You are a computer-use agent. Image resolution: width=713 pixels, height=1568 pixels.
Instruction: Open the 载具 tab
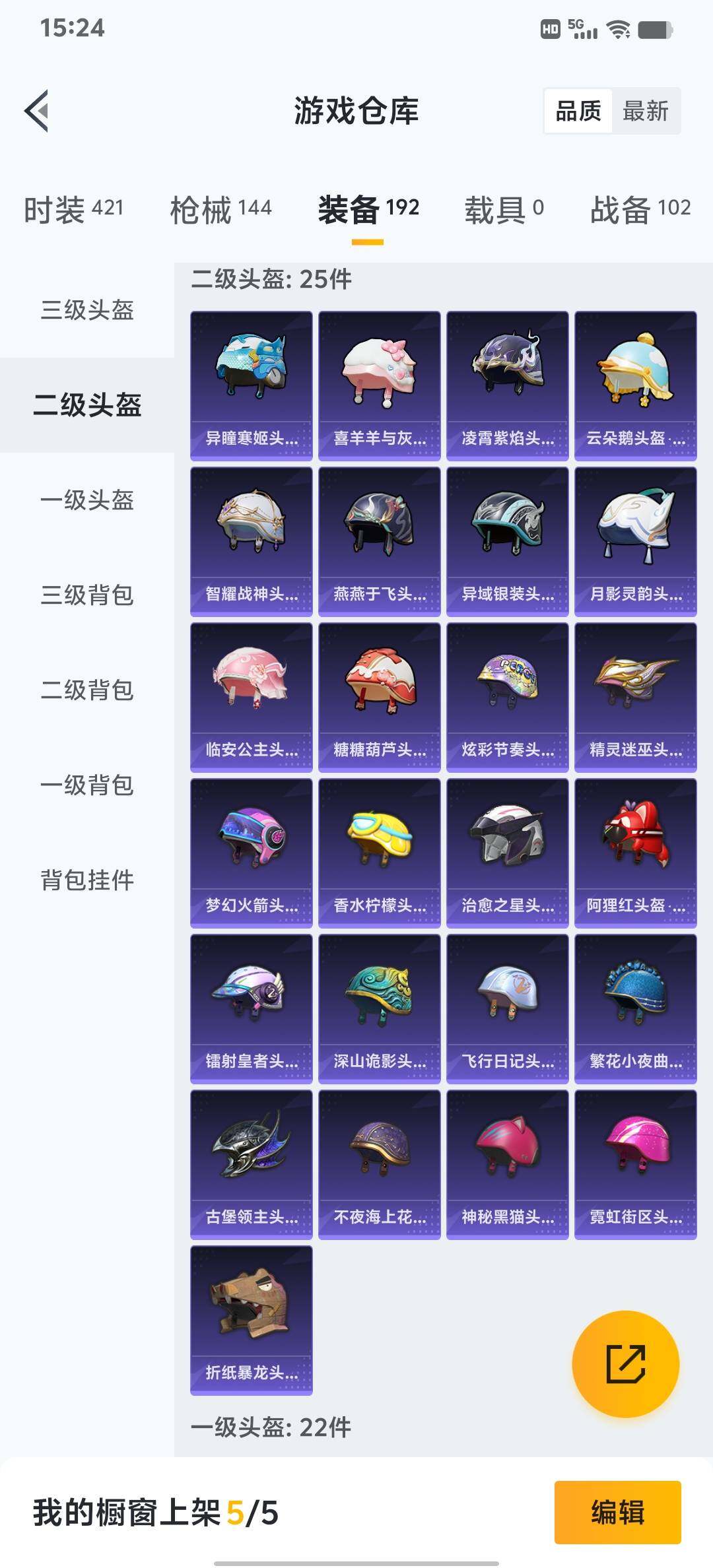coord(504,210)
